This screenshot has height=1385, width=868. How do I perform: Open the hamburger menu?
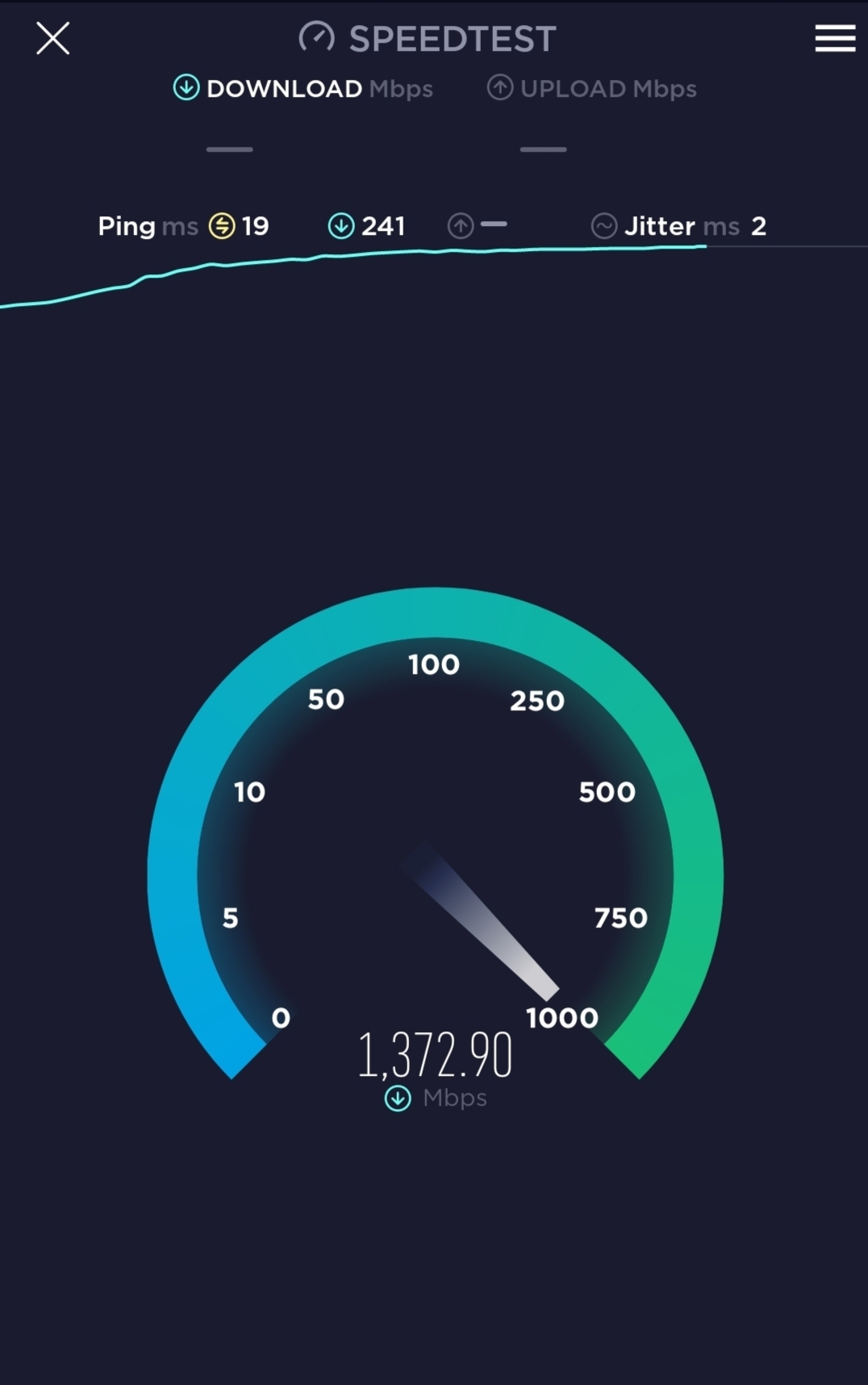point(835,38)
